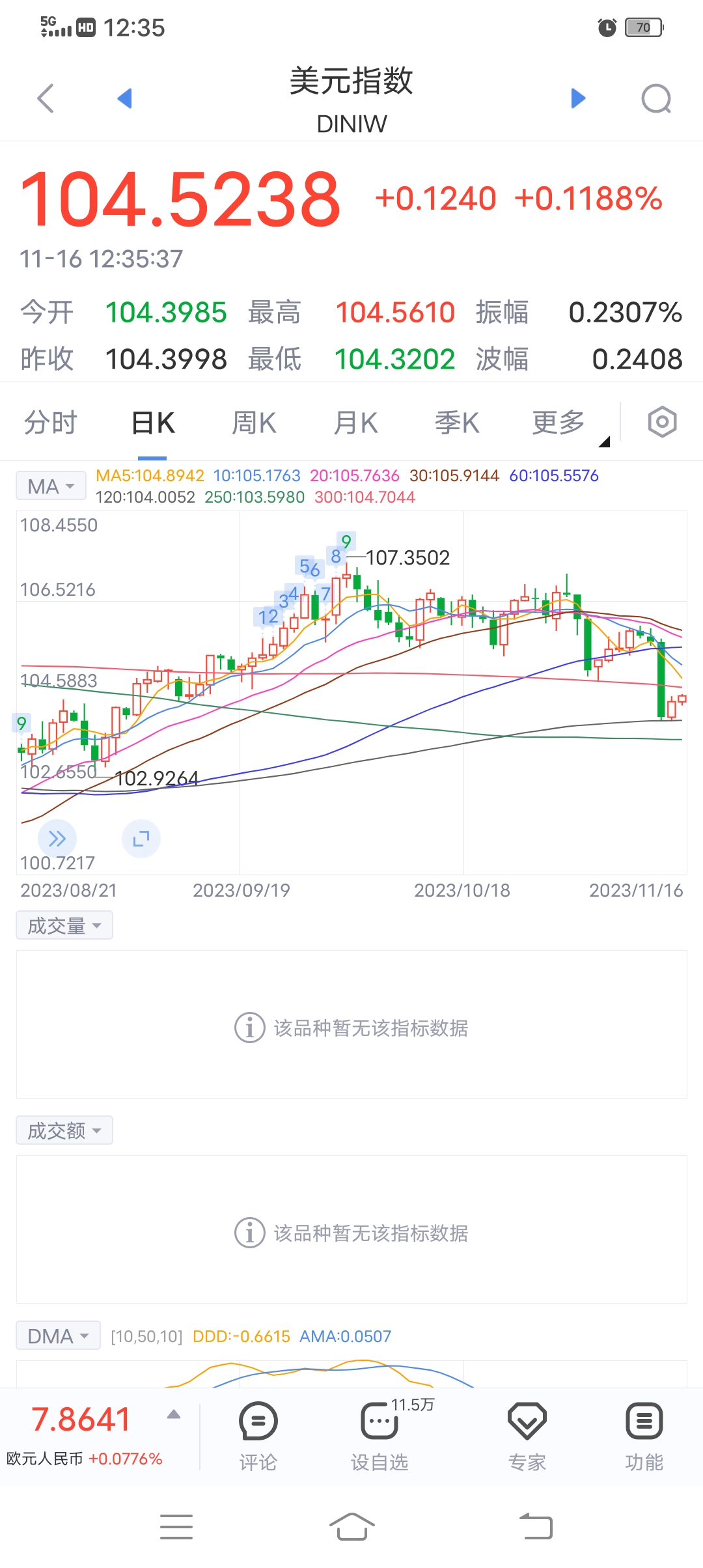Expand the chart to fullscreen
The image size is (703, 1568).
tap(141, 839)
